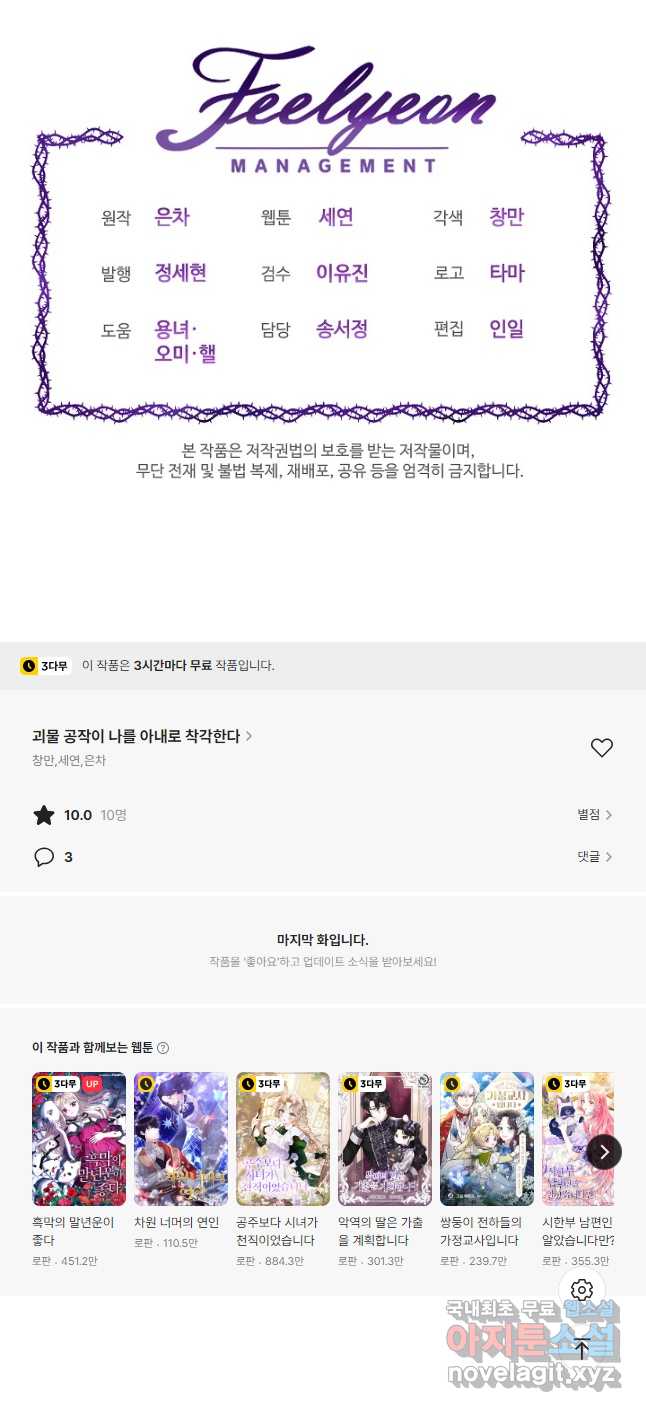Screen dimensions: 646x1412
Task: Open the 댓글 comments section
Action: coord(594,857)
